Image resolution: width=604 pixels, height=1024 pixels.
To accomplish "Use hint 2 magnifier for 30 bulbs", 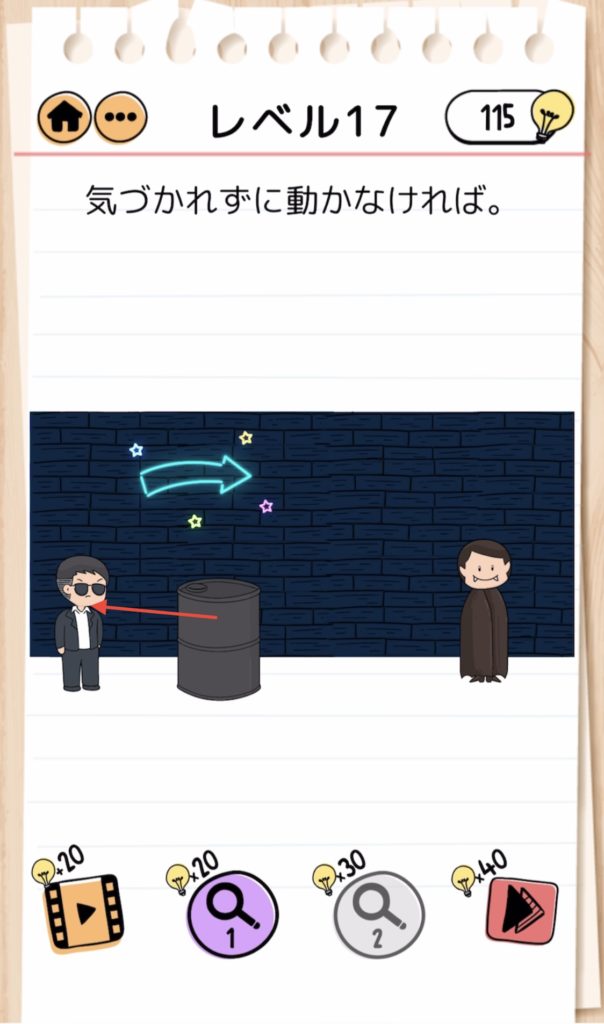I will pos(378,914).
